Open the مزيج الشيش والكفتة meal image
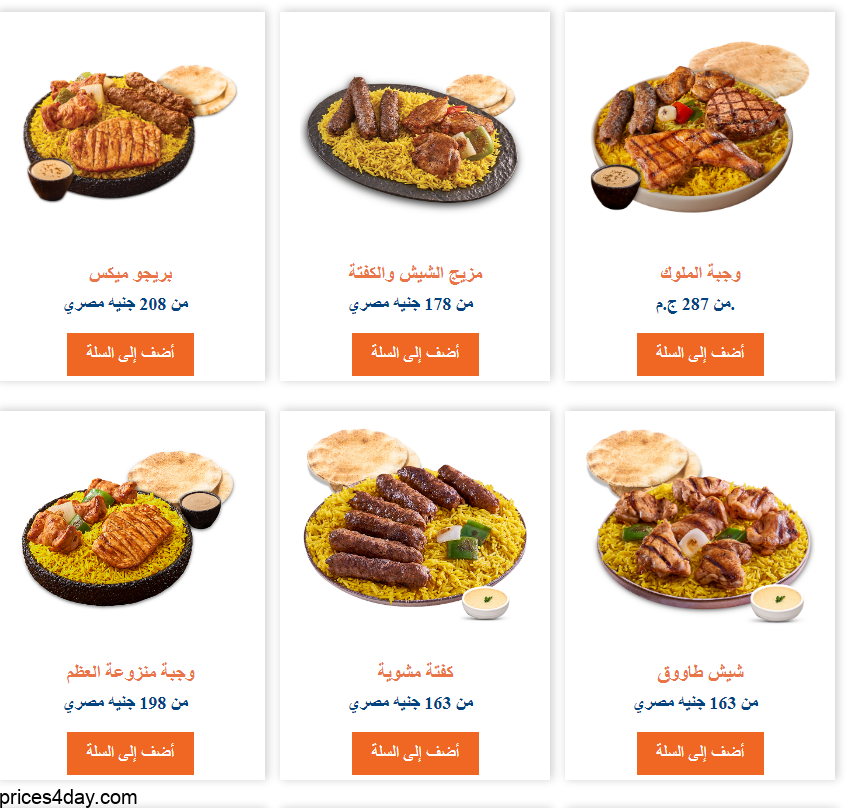The image size is (854, 808). point(410,135)
